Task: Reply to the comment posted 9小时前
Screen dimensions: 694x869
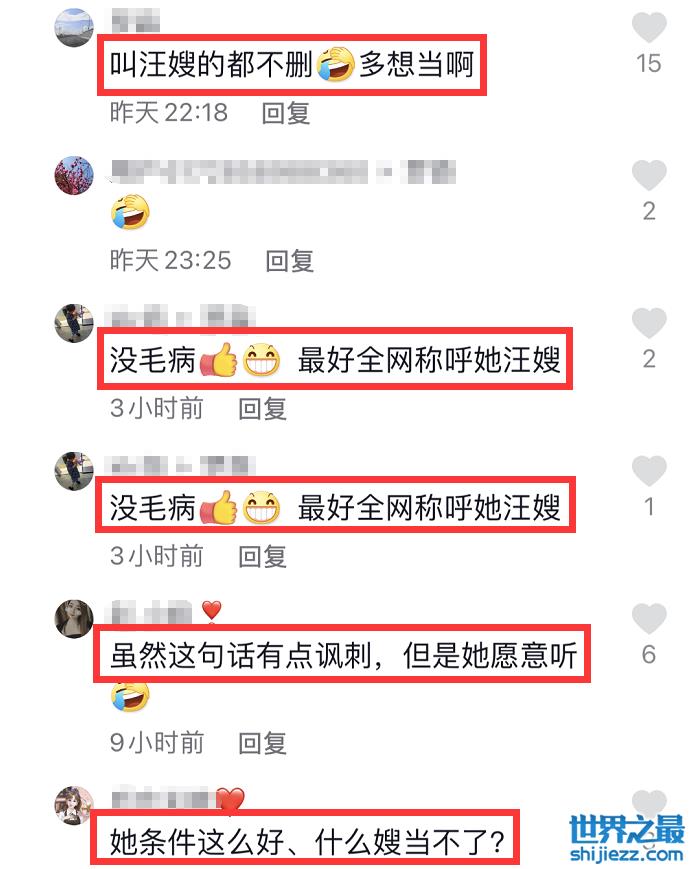Action: coord(263,742)
